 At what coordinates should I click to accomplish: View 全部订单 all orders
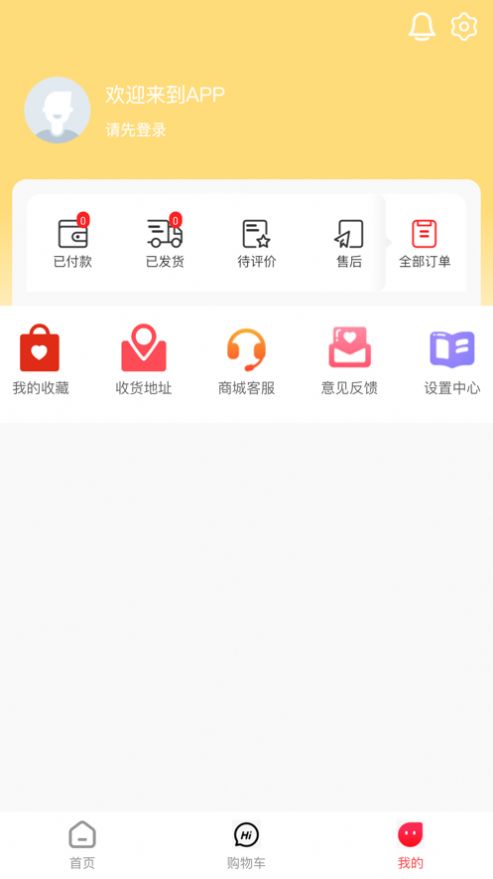coord(425,244)
